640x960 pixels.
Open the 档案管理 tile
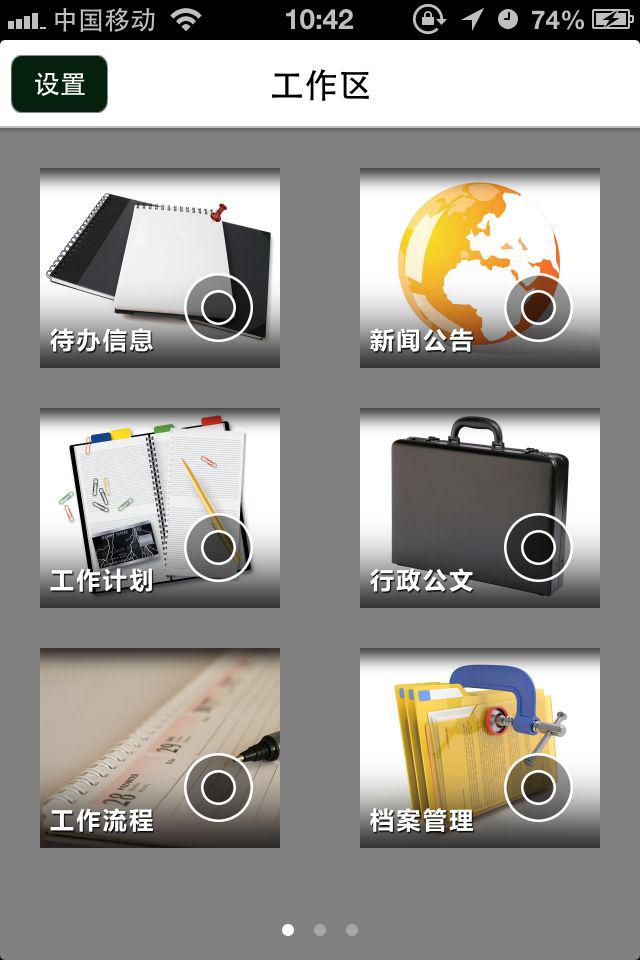click(x=480, y=748)
